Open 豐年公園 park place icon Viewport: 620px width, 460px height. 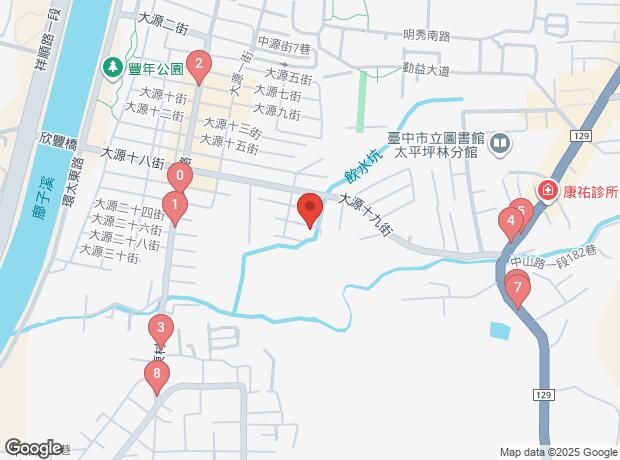pyautogui.click(x=111, y=70)
